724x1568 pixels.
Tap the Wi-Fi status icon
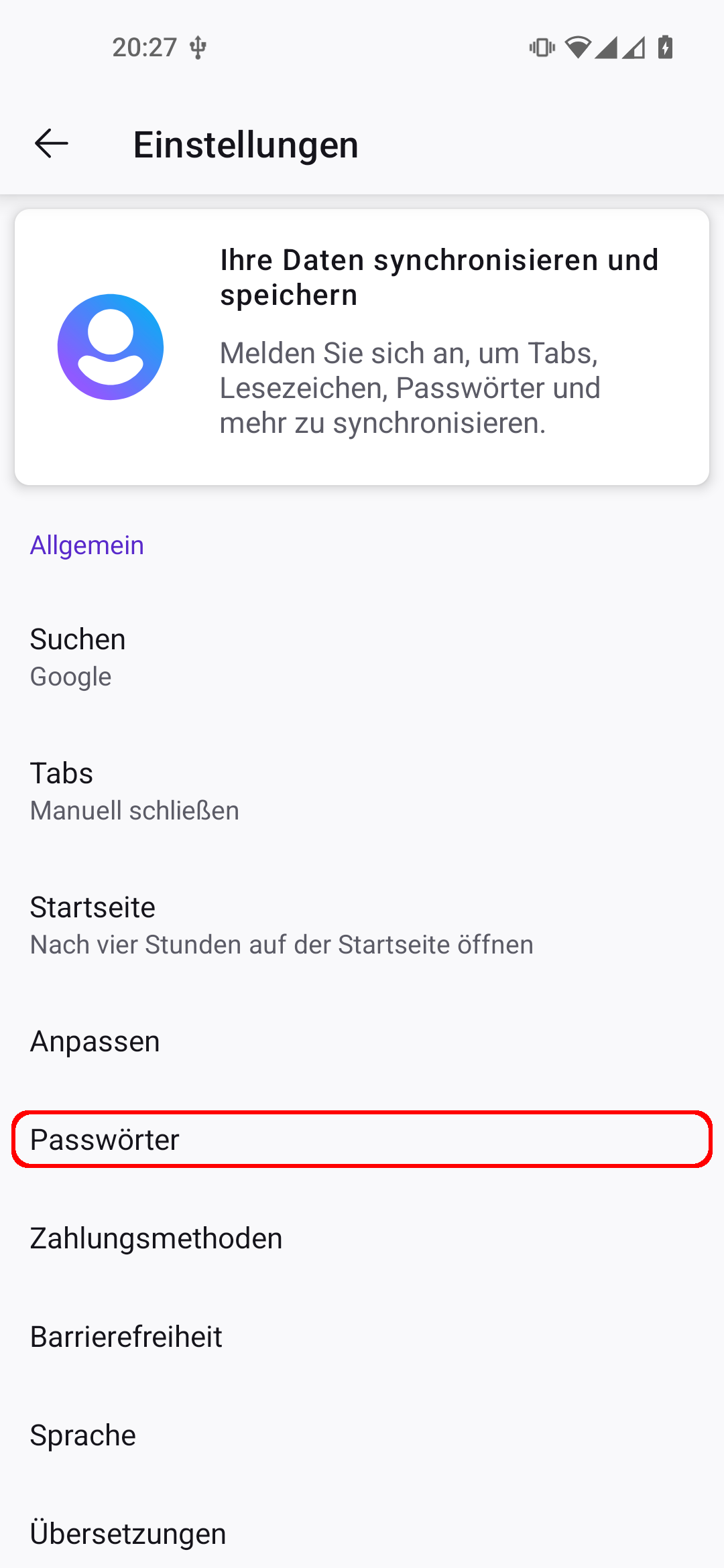click(577, 48)
